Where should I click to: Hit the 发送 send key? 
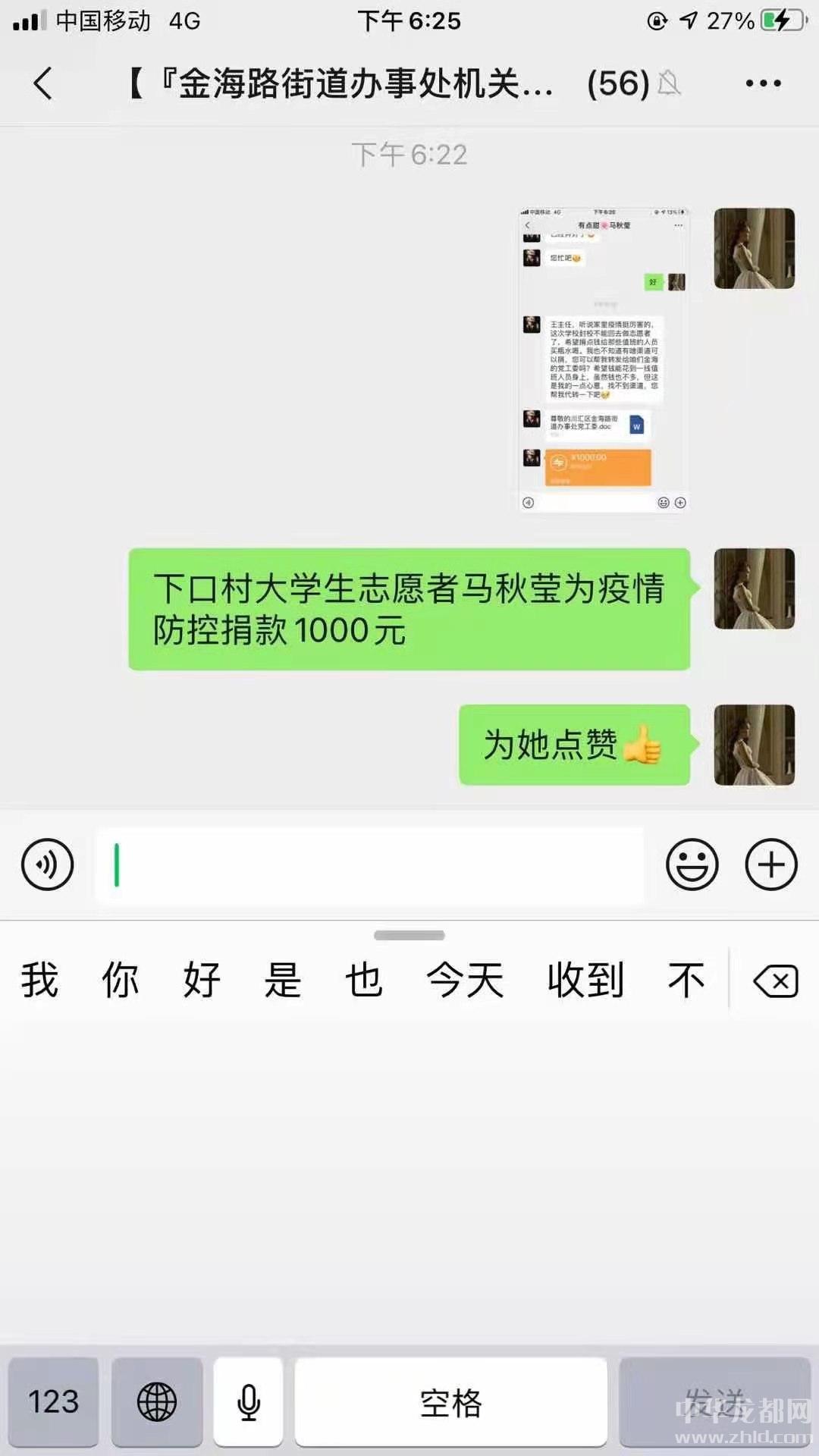click(714, 1401)
